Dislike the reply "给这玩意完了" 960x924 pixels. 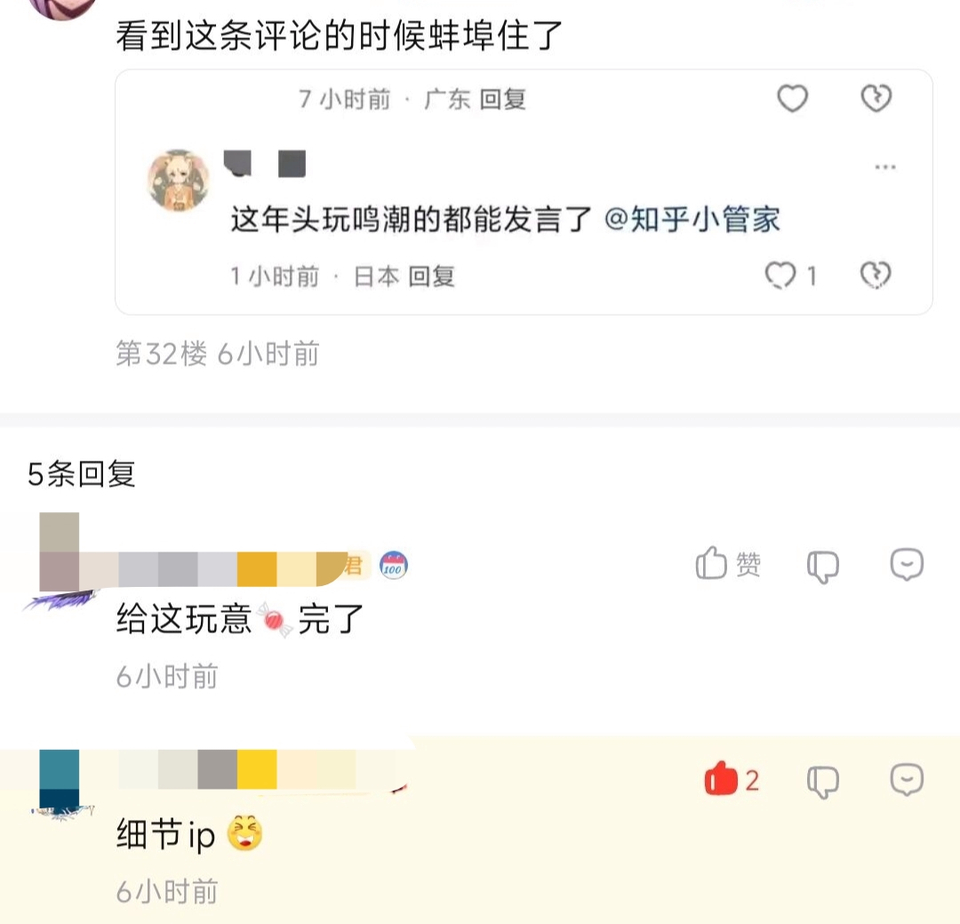pos(822,566)
